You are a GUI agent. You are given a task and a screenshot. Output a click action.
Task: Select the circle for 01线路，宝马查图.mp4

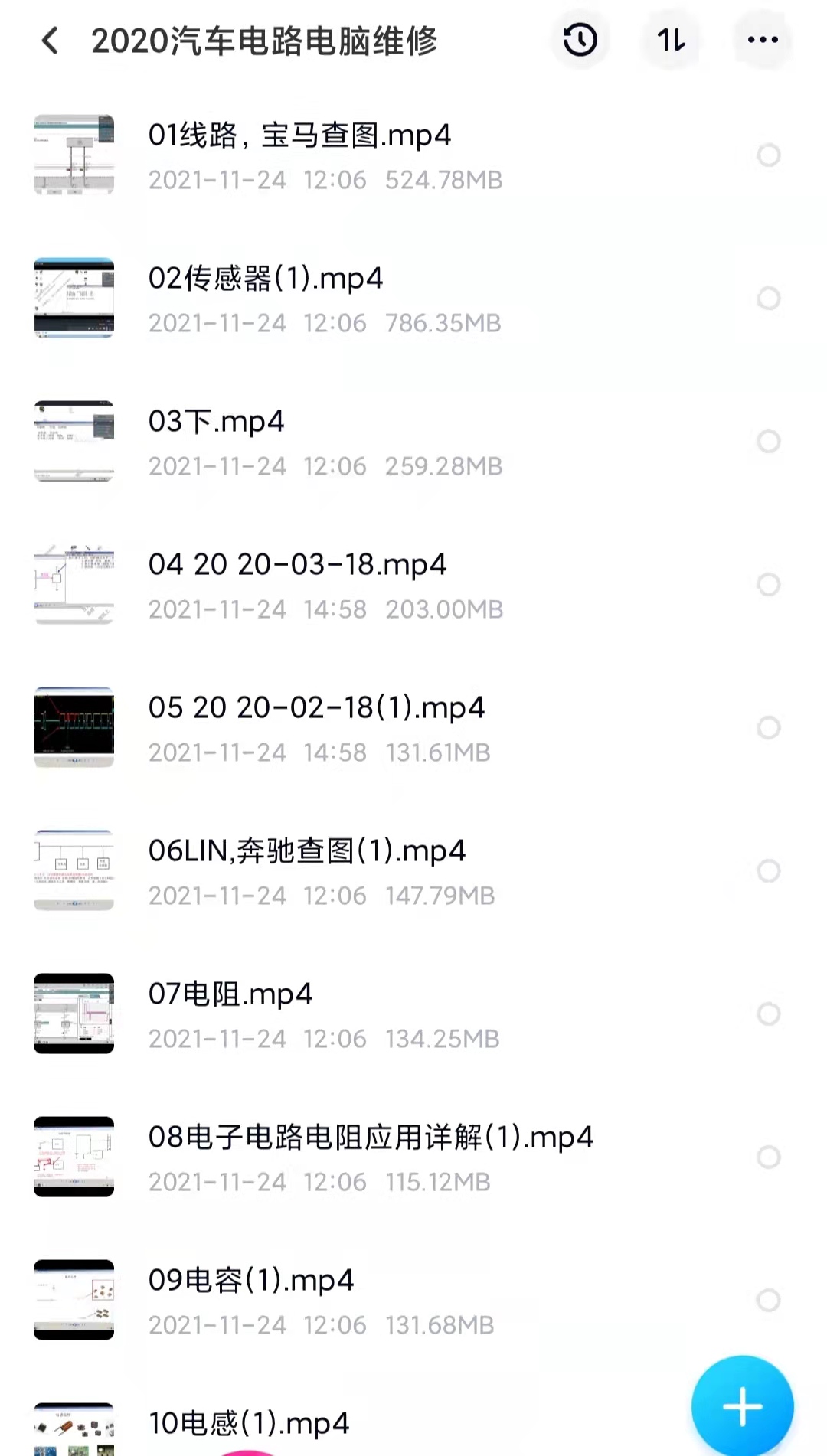coord(768,155)
